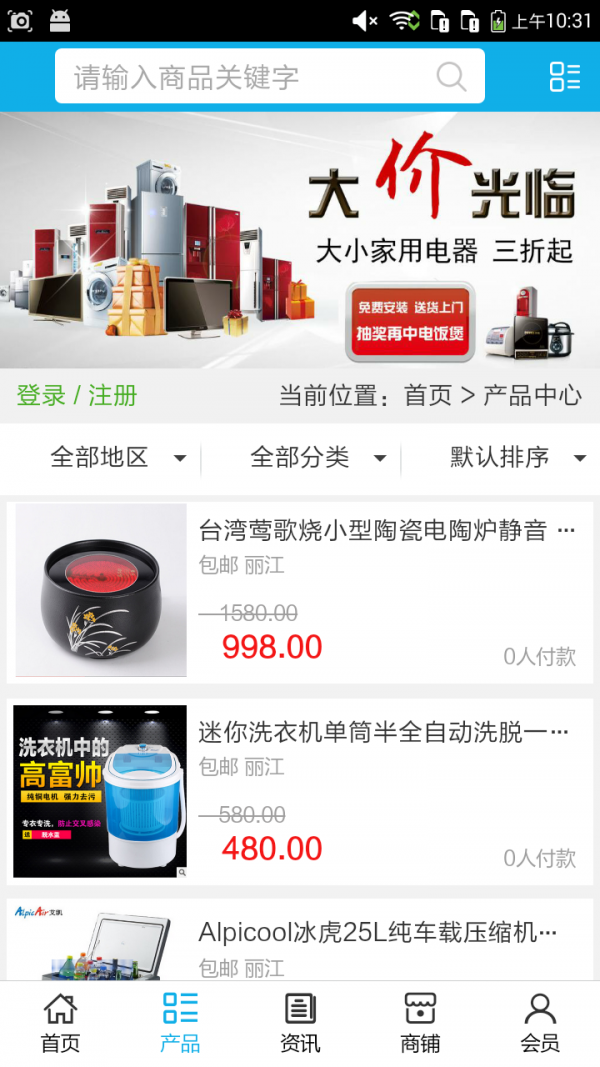Open 登录 / 注册 link
Viewport: 600px width, 1067px height.
point(77,395)
